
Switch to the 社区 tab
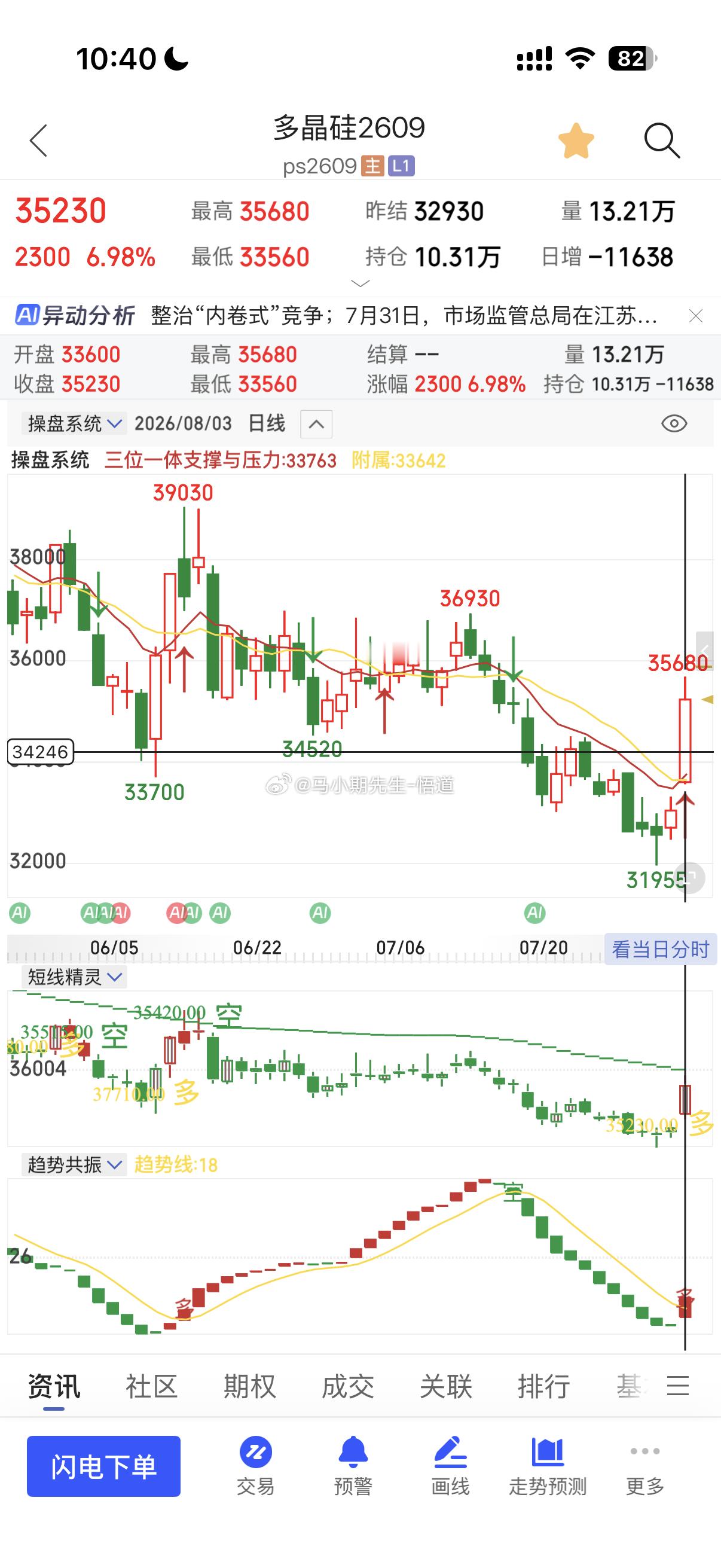pos(151,1386)
